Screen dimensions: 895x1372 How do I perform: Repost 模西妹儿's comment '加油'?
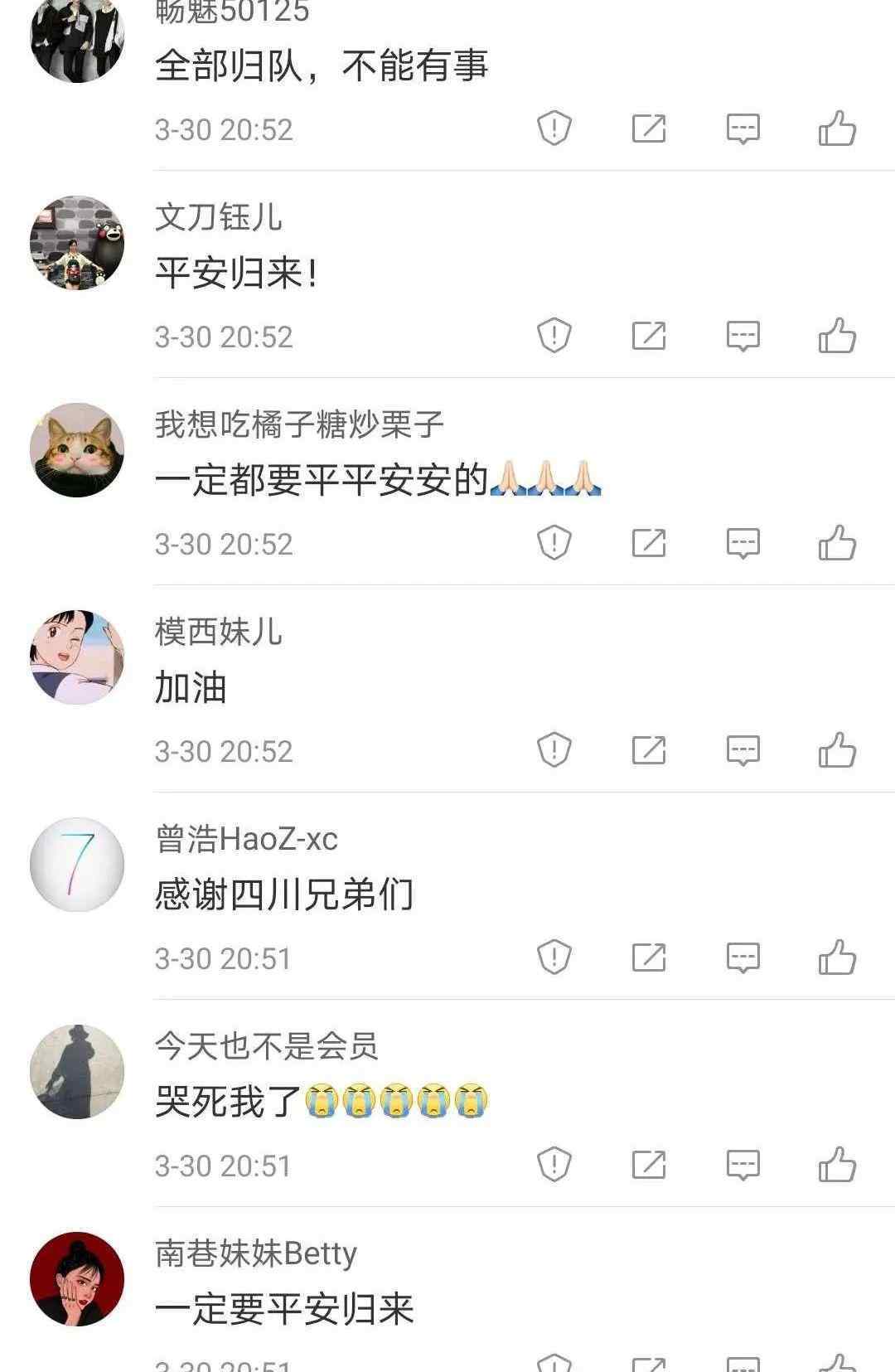(x=648, y=750)
